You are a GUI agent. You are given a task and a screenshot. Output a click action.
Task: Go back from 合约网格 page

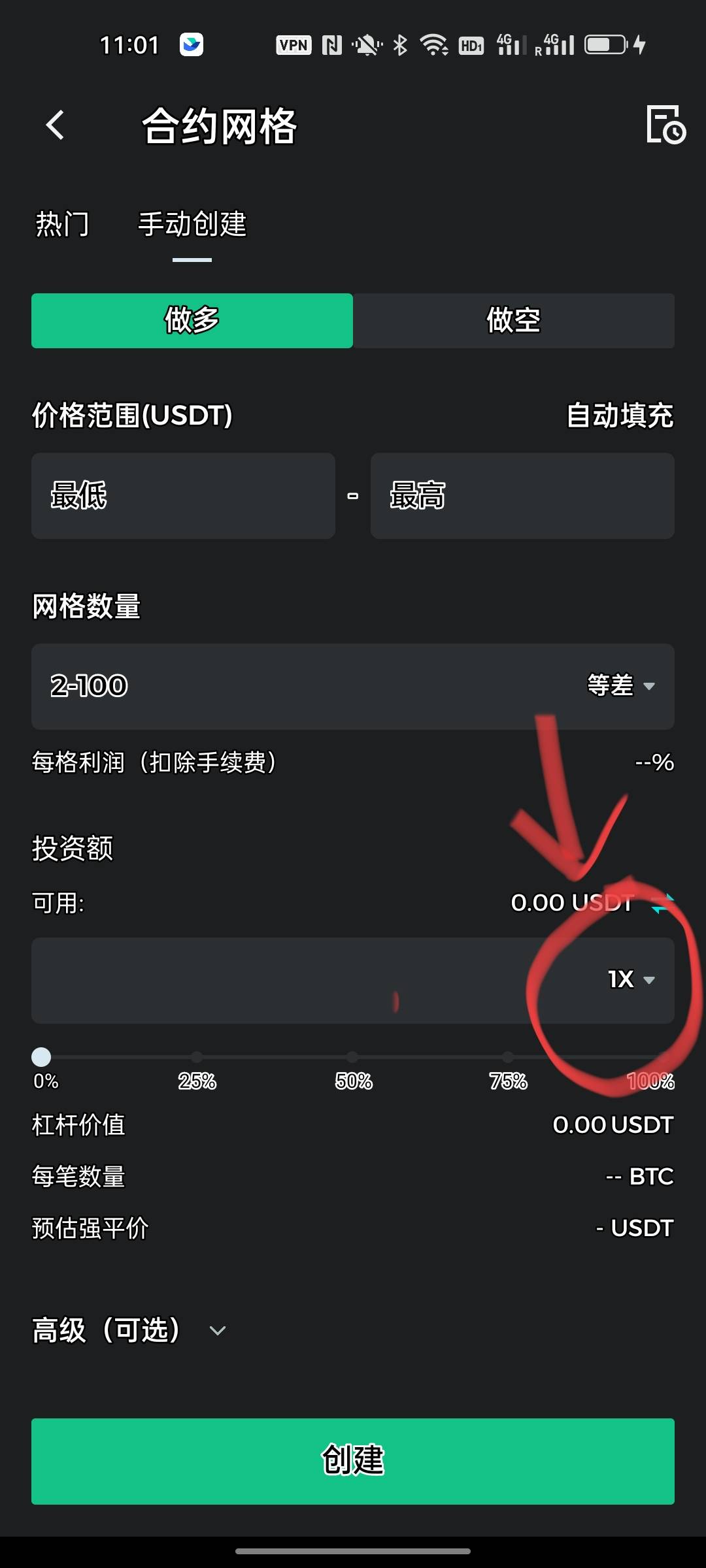56,125
